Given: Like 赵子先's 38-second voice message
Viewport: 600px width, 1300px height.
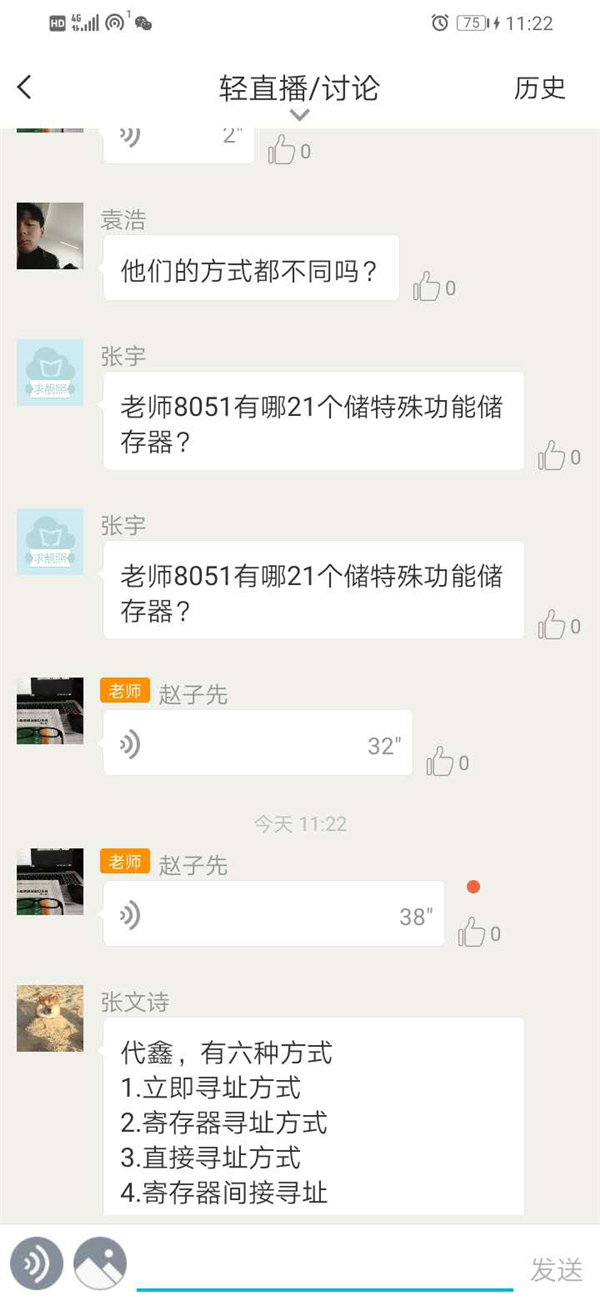Looking at the screenshot, I should point(472,933).
